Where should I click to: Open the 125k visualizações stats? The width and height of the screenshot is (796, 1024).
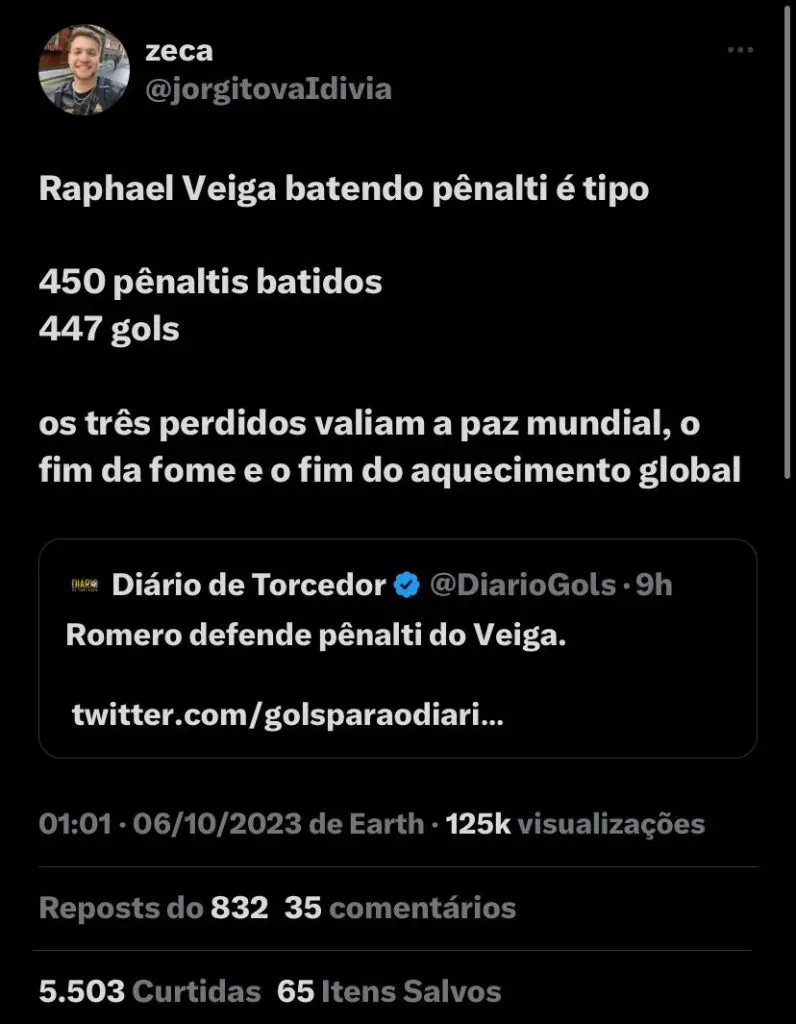[x=575, y=825]
